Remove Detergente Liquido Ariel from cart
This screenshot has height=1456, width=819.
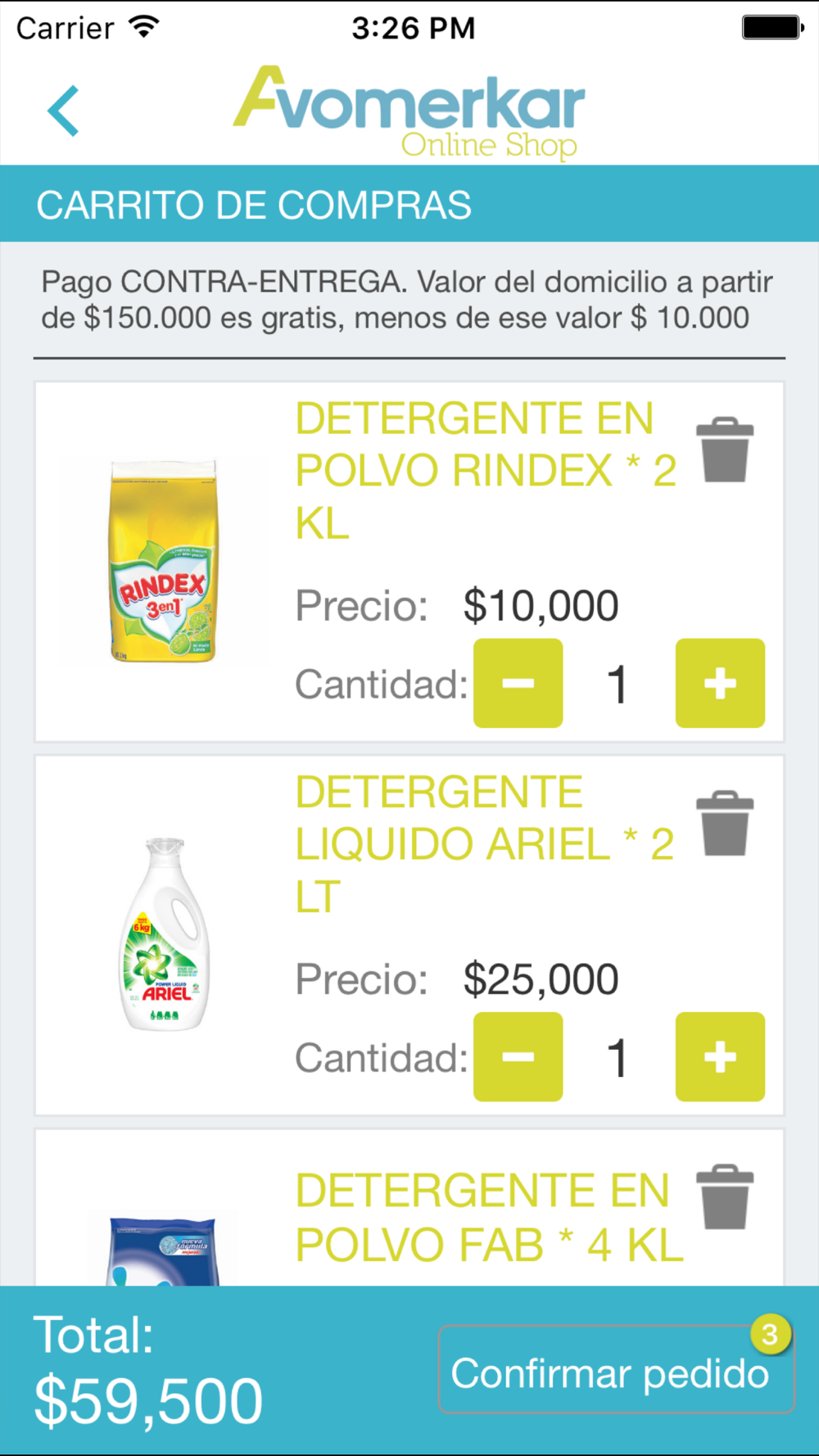725,823
